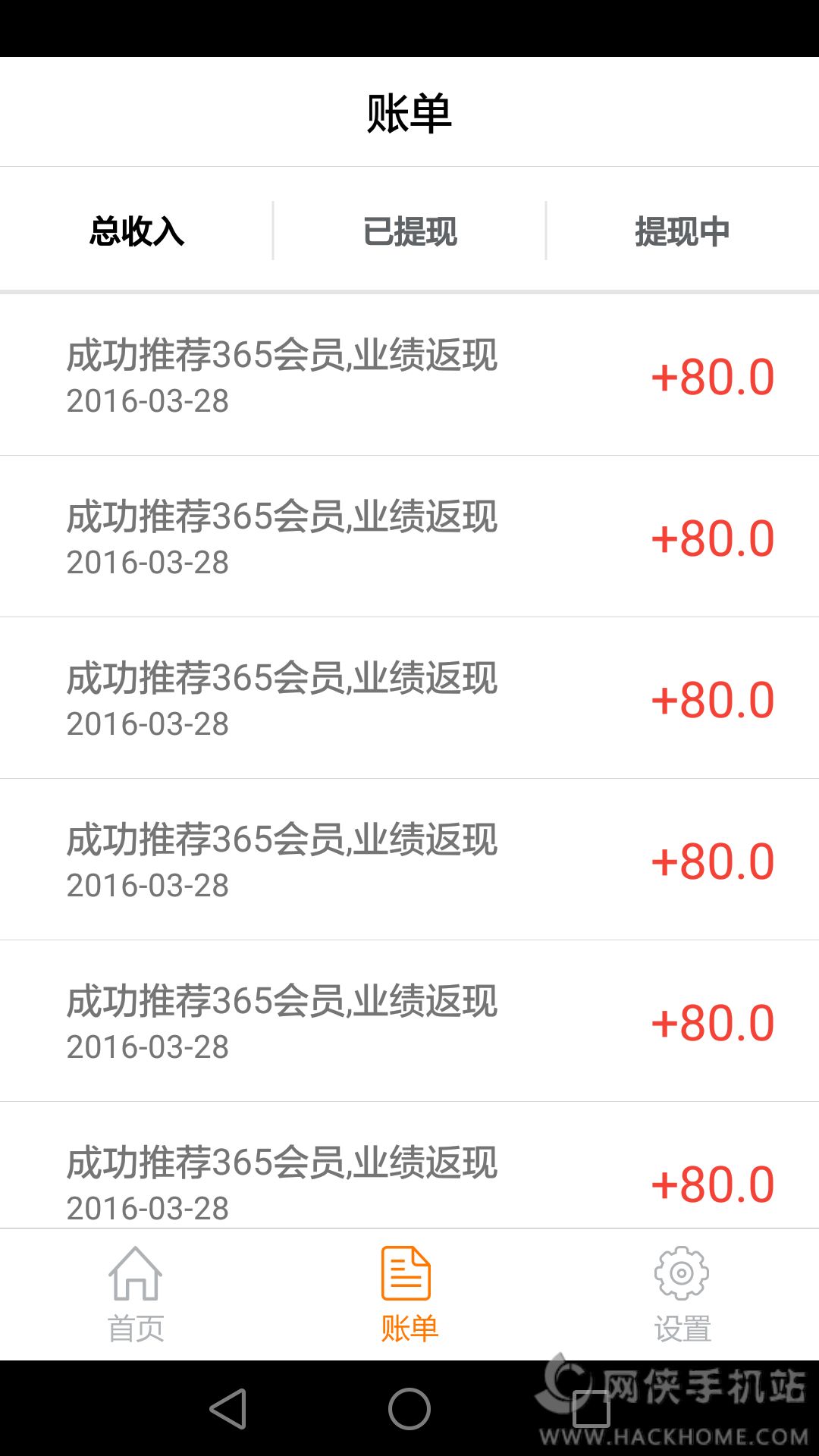This screenshot has height=1456, width=819.
Task: Tap the system back button
Action: (x=228, y=1409)
